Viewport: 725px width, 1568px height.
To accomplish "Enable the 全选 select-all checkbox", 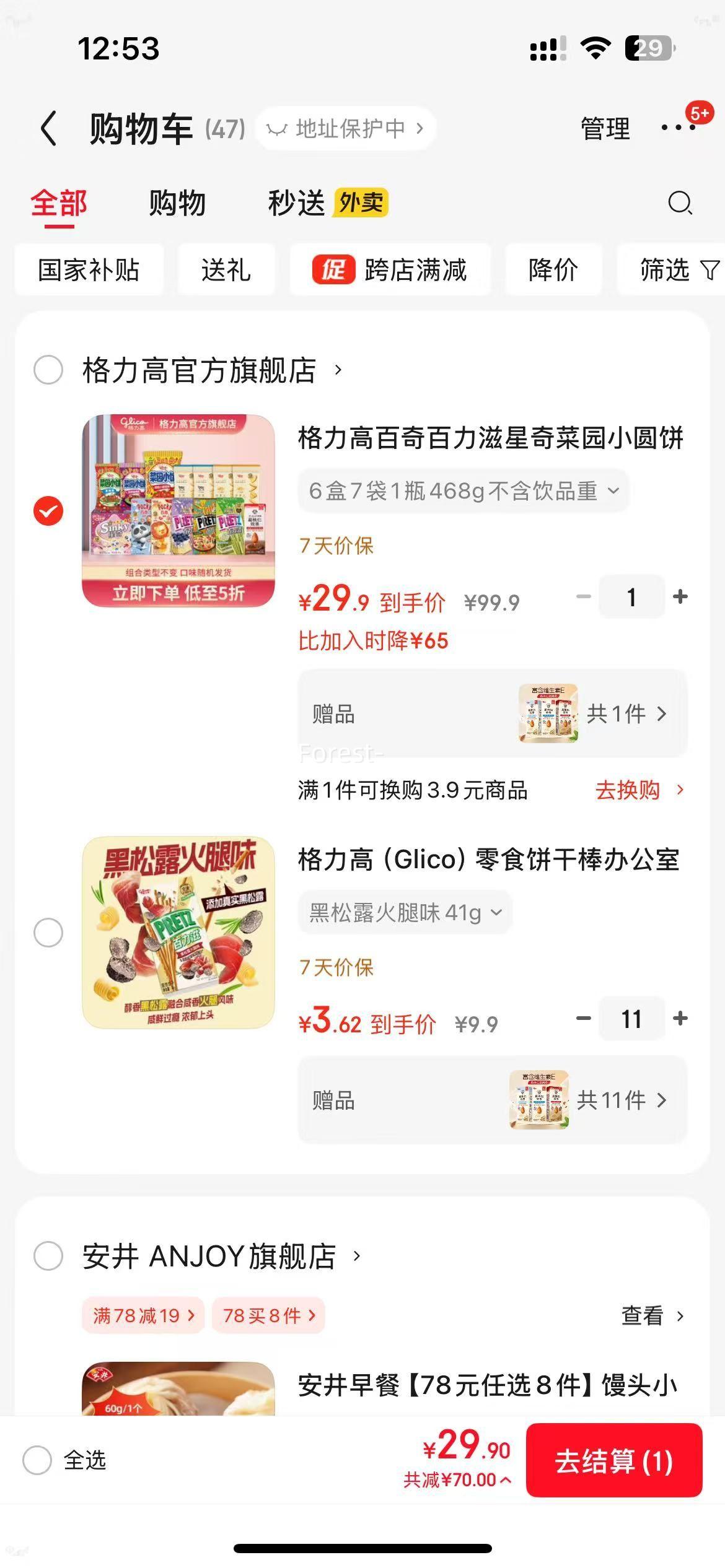I will pos(38,1461).
